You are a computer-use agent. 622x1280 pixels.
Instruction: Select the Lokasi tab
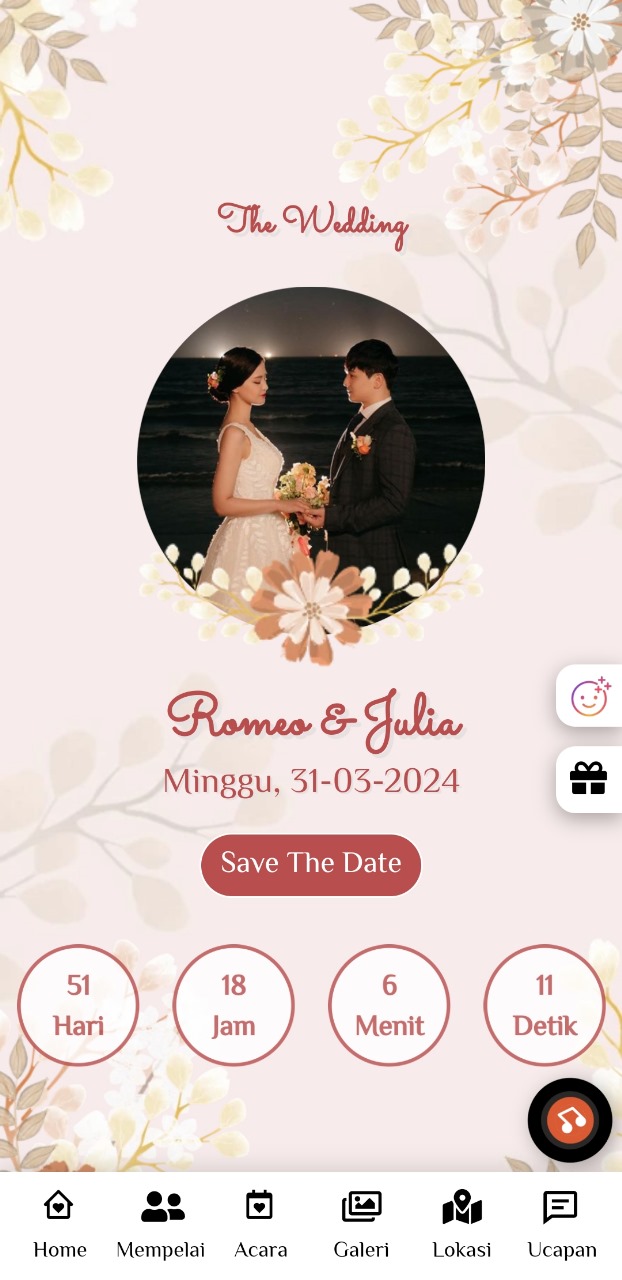pos(462,1223)
